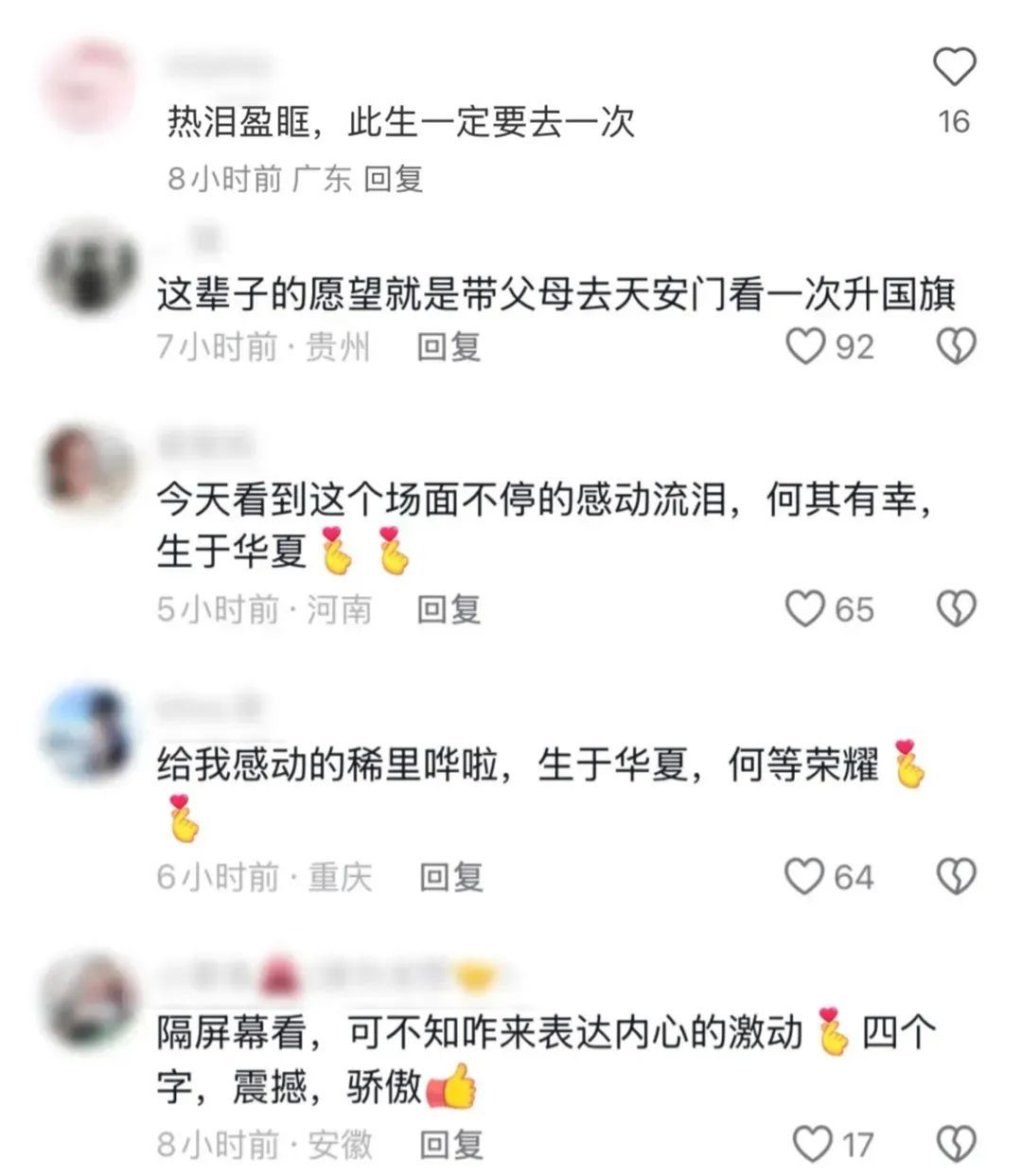The width and height of the screenshot is (1022, 1176).
Task: Open the avatar of the 贵州 commenter
Action: coord(91,268)
